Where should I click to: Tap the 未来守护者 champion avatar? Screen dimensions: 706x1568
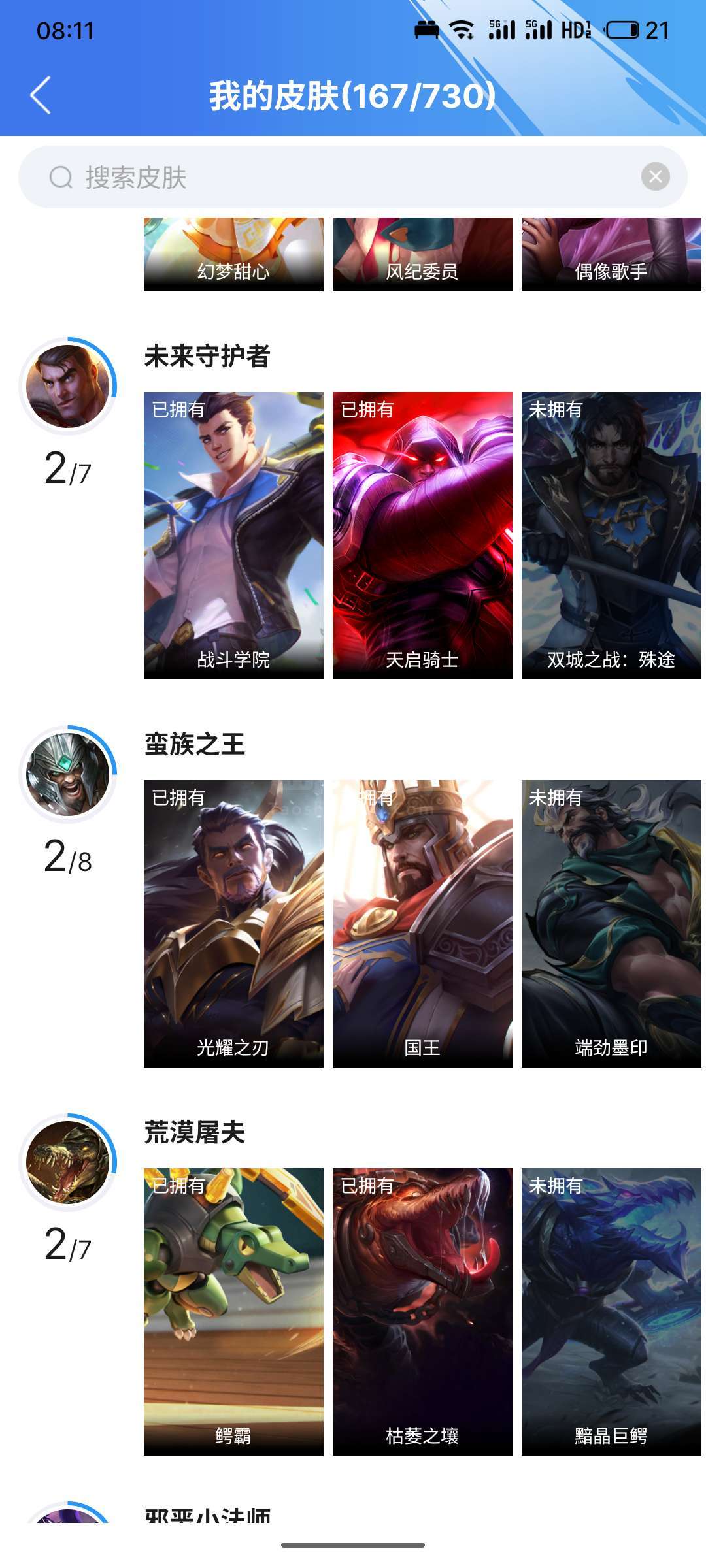point(68,386)
